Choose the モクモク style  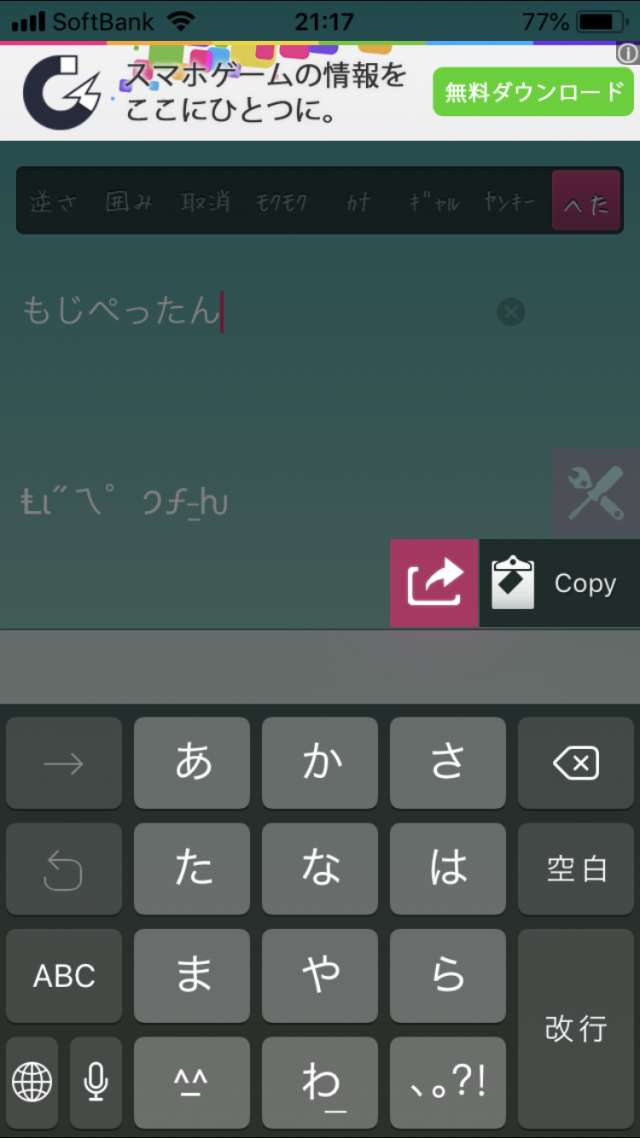click(x=282, y=202)
